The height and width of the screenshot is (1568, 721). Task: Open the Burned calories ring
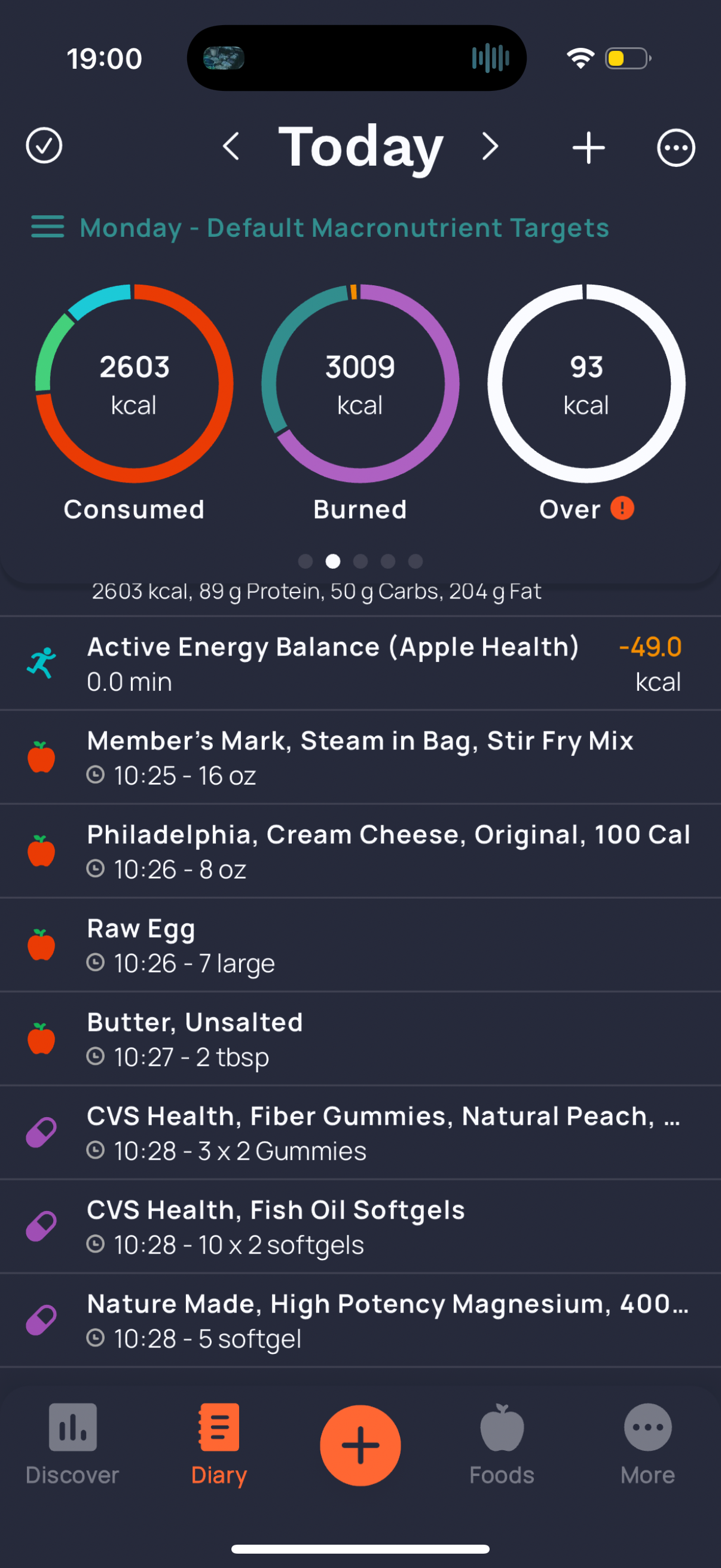[360, 383]
